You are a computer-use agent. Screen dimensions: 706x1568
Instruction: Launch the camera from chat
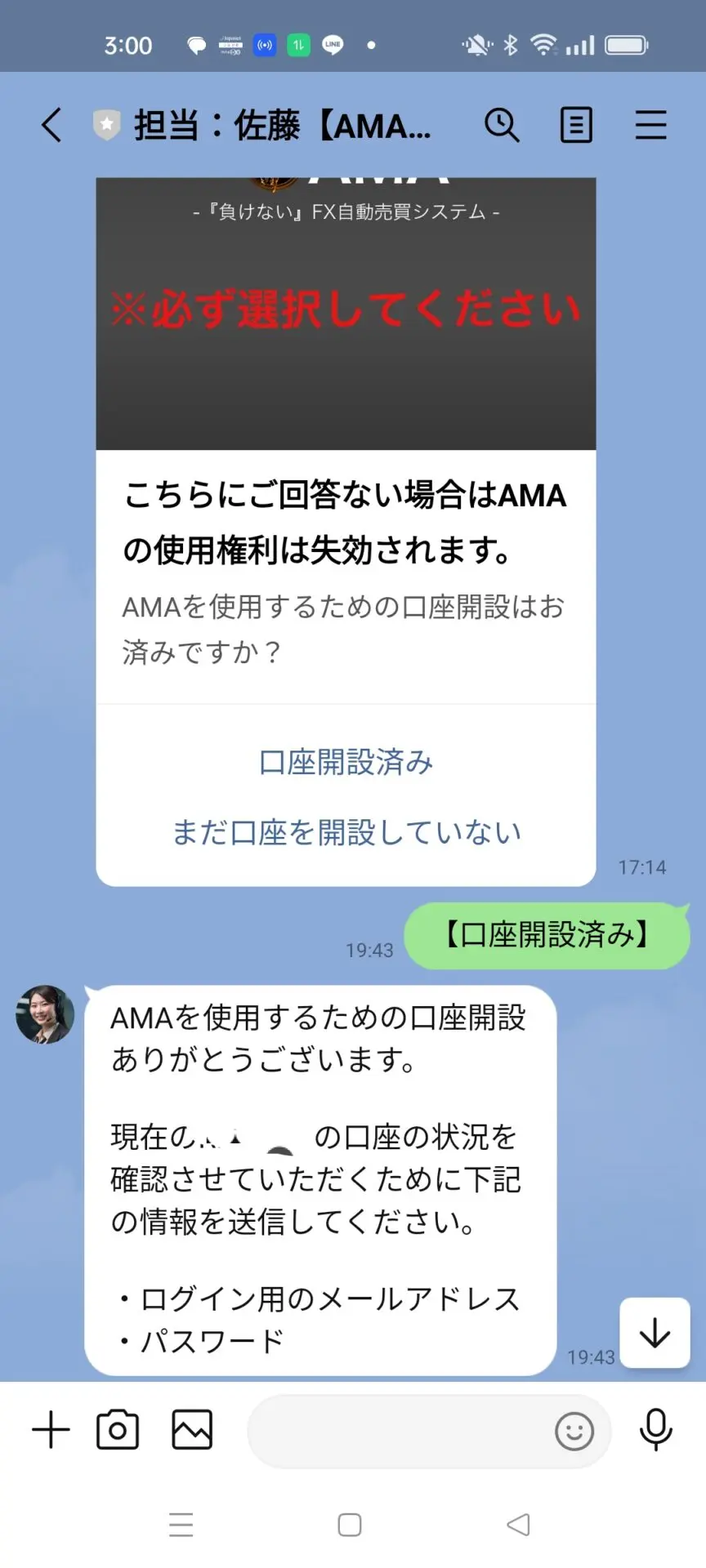[x=118, y=1430]
